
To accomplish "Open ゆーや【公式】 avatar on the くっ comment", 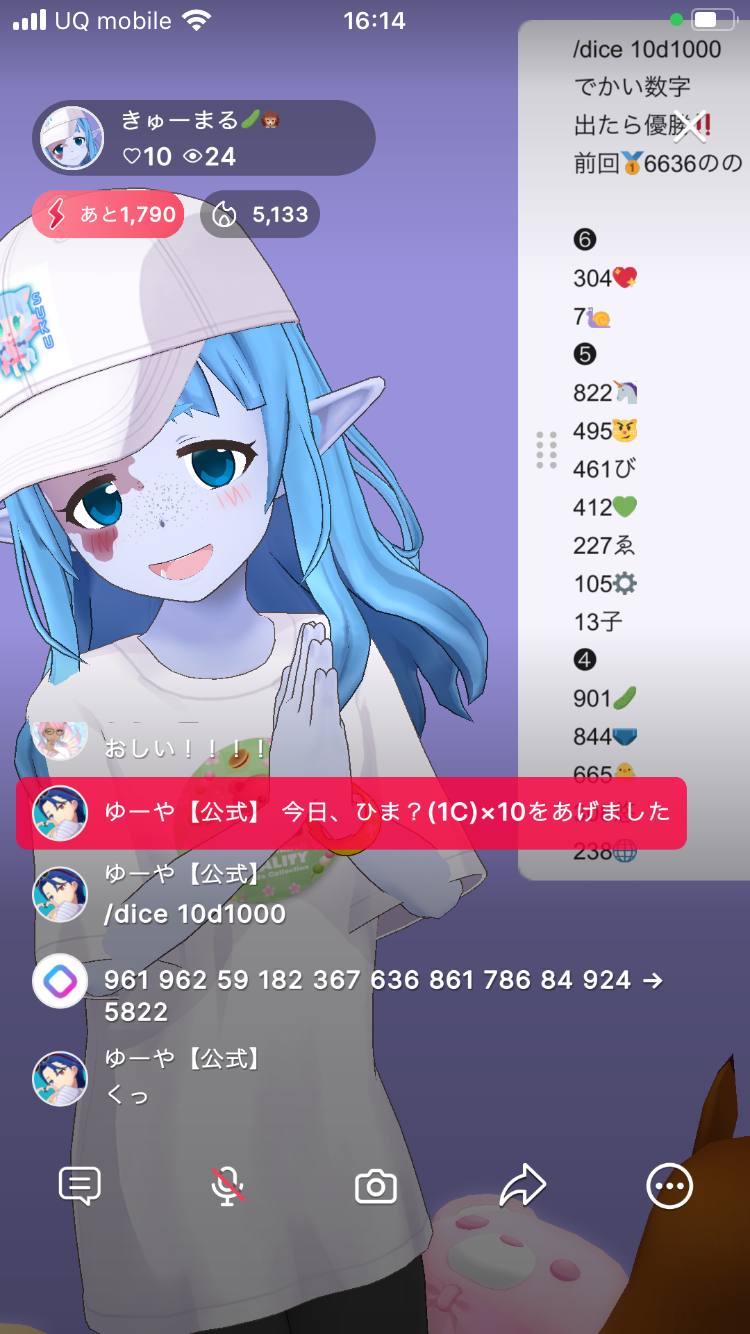I will click(x=60, y=1078).
